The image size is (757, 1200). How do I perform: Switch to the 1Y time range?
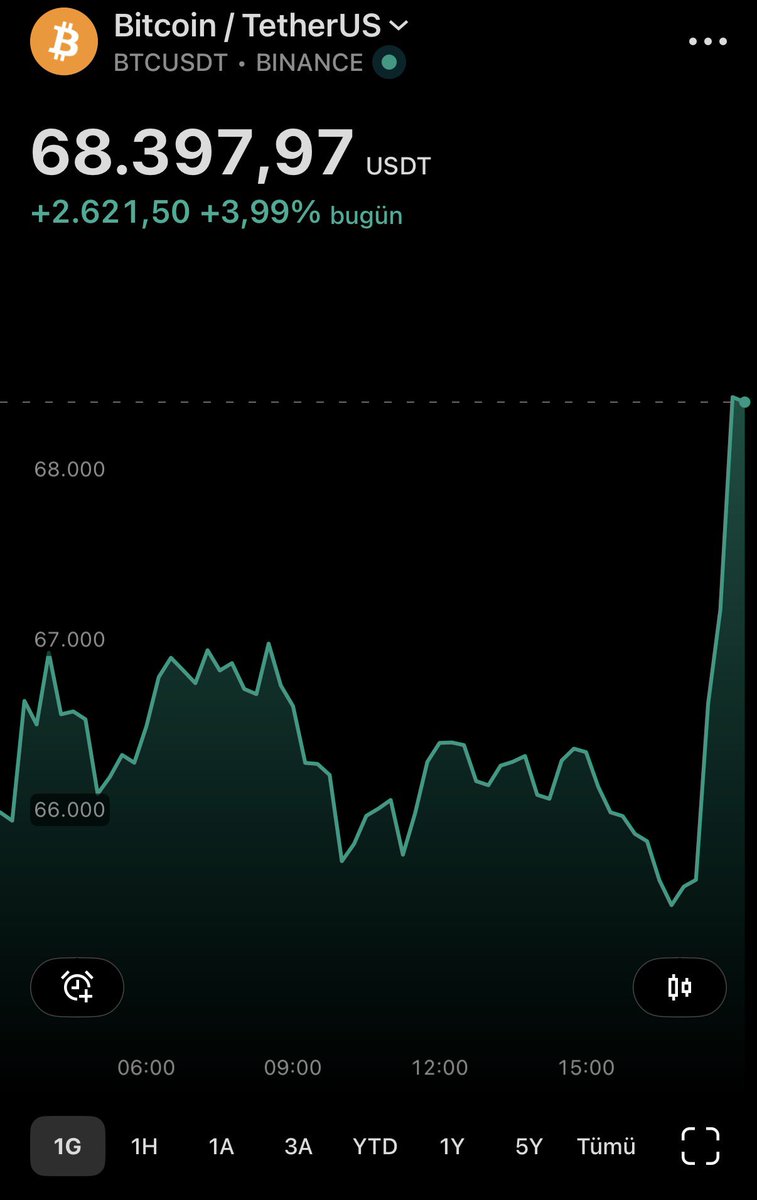(x=452, y=1146)
